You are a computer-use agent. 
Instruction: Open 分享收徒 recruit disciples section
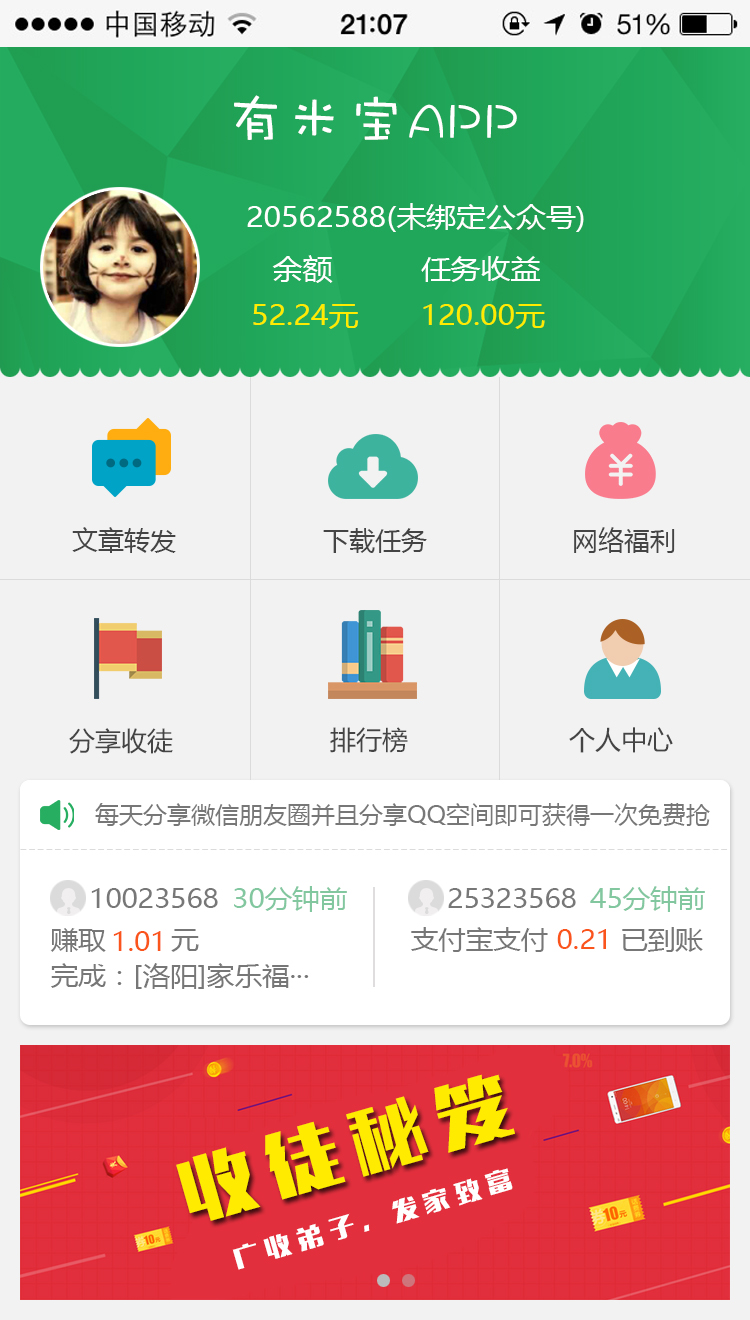click(125, 680)
